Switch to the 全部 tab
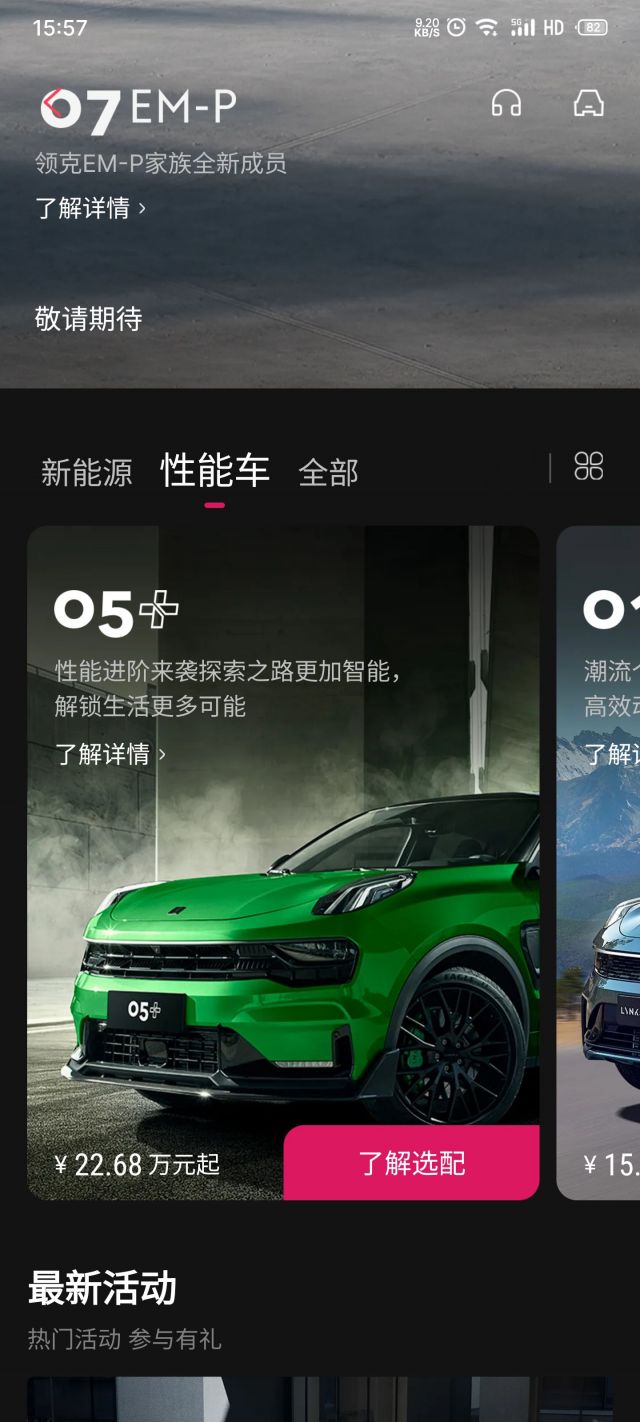The image size is (640, 1422). 328,472
